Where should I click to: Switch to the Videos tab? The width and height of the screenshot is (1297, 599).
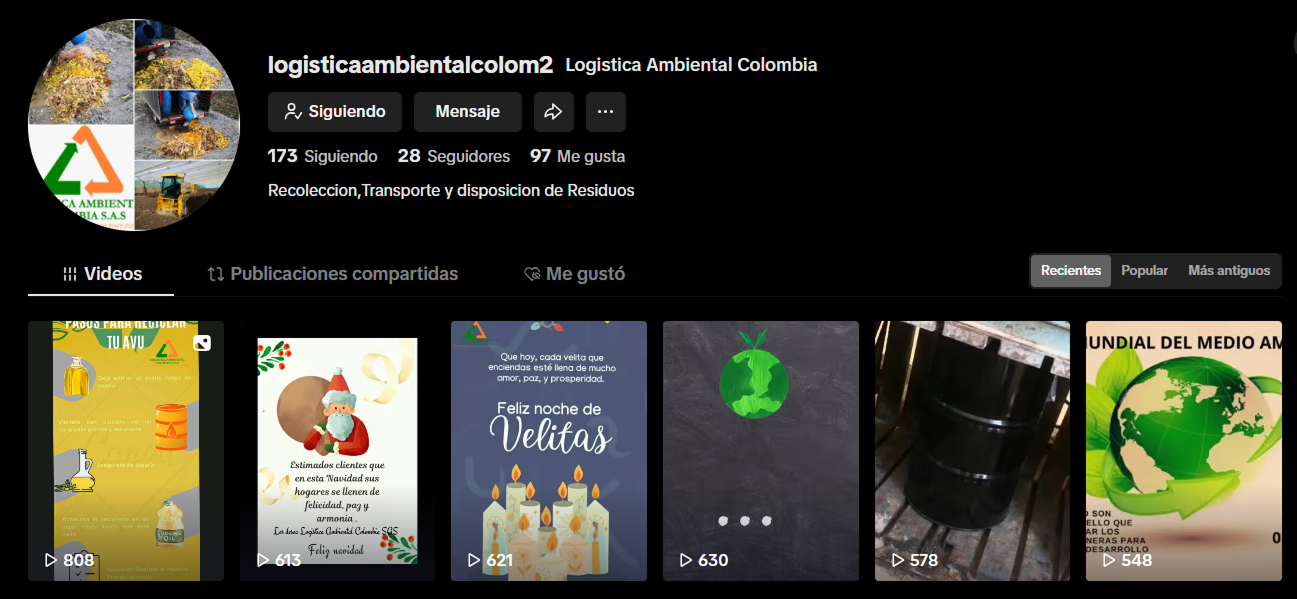point(101,274)
